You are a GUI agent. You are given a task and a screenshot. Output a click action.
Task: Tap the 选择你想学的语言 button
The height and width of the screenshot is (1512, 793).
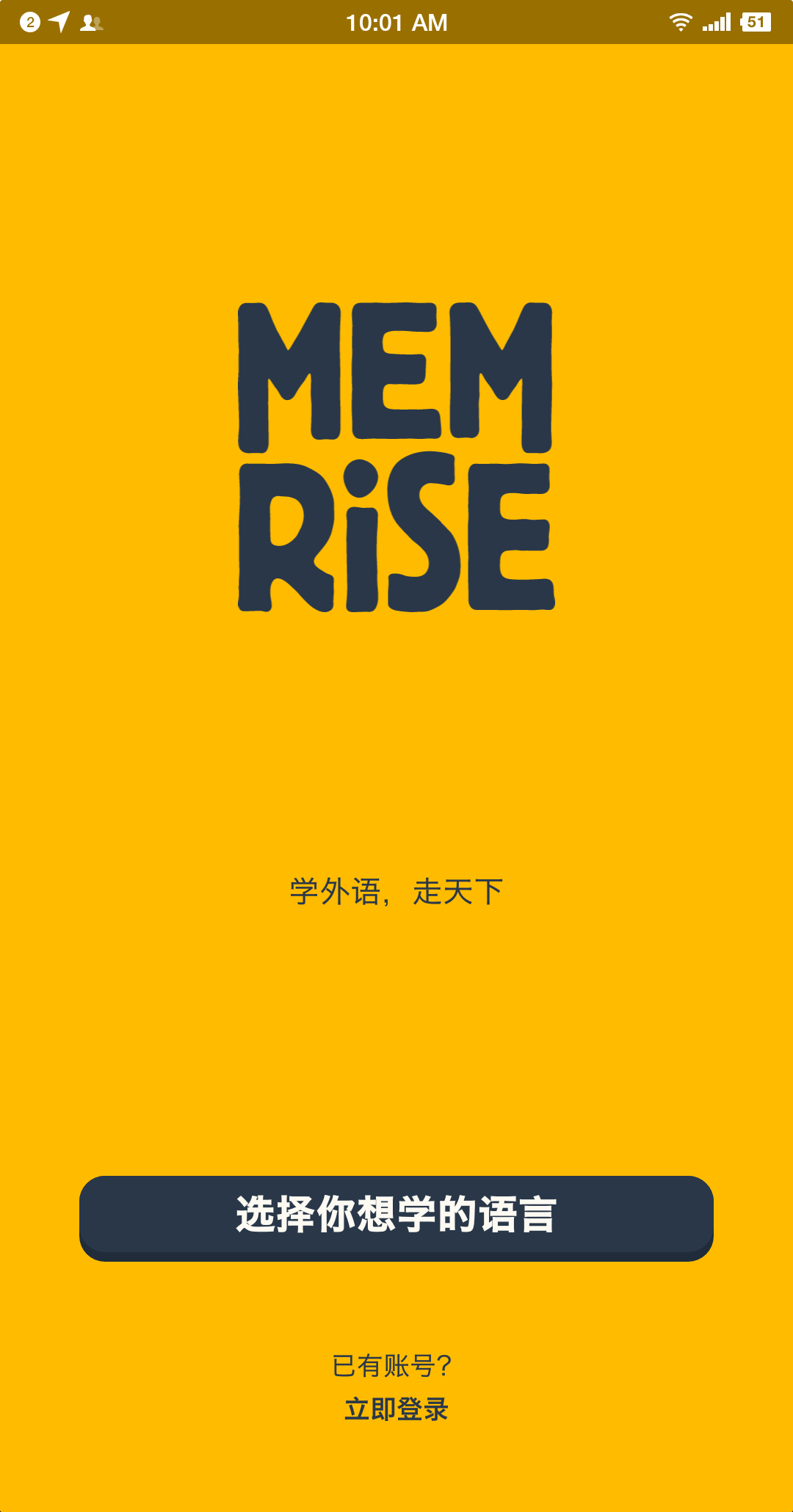pyautogui.click(x=396, y=1217)
